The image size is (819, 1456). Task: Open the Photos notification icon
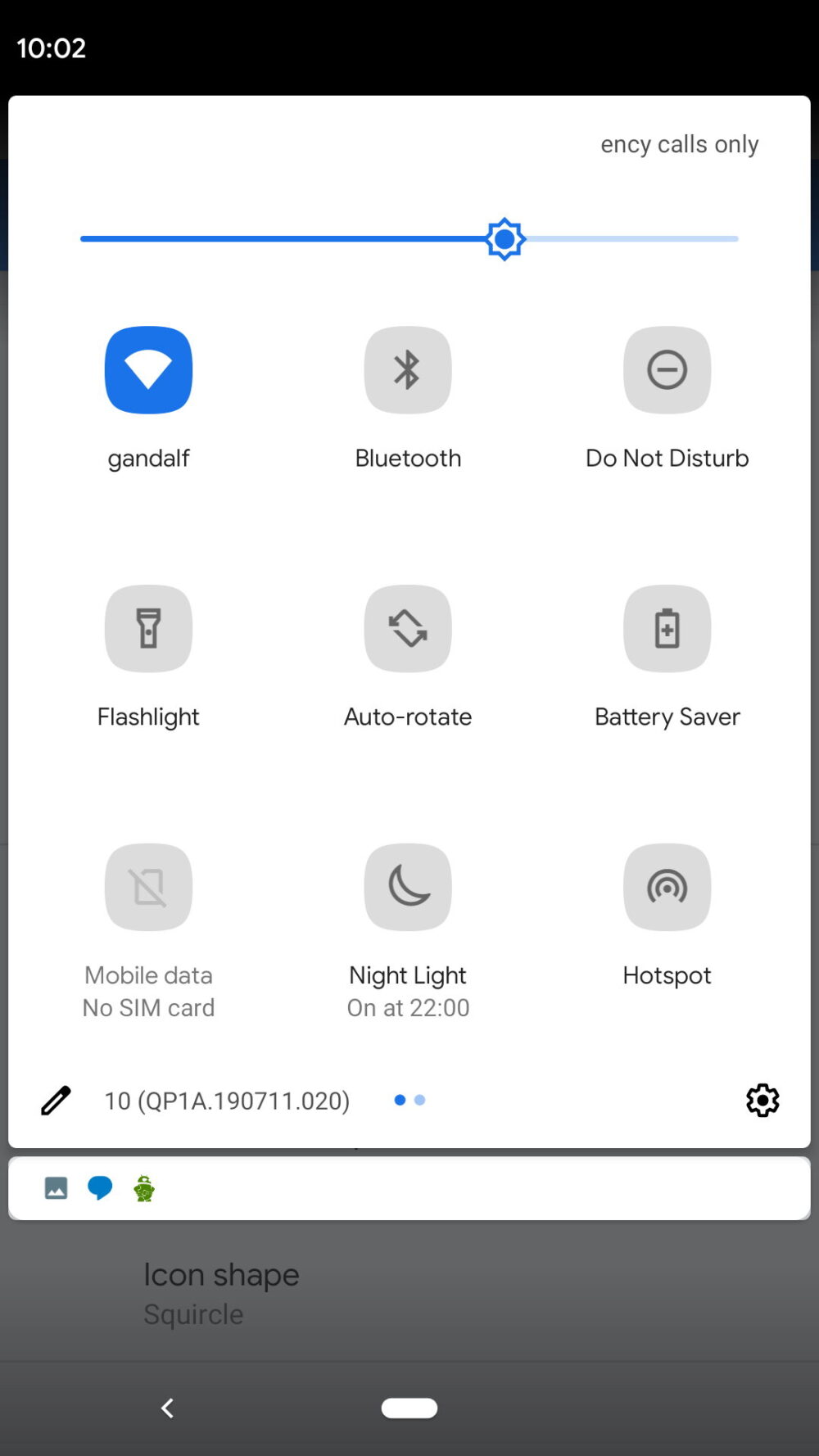click(54, 1188)
